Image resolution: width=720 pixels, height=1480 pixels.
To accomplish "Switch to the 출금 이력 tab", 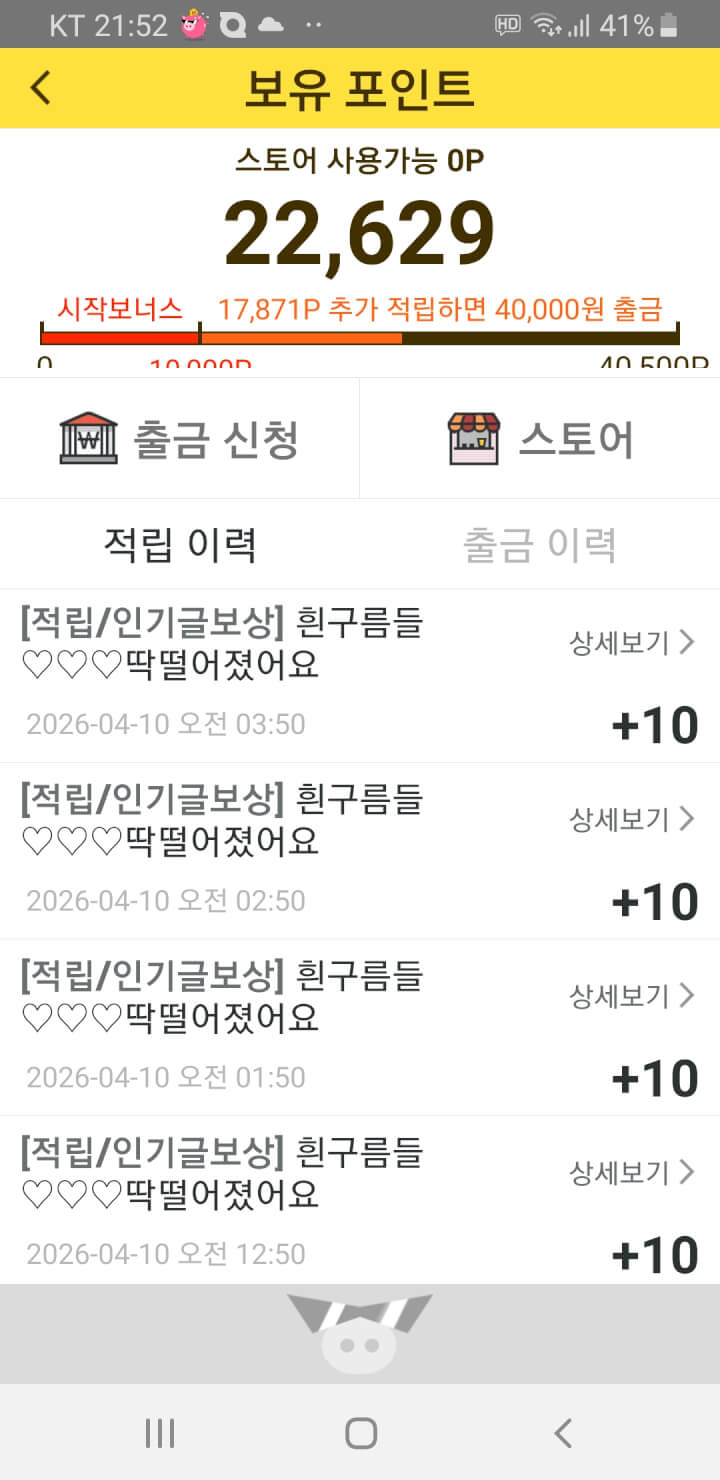I will tap(540, 545).
